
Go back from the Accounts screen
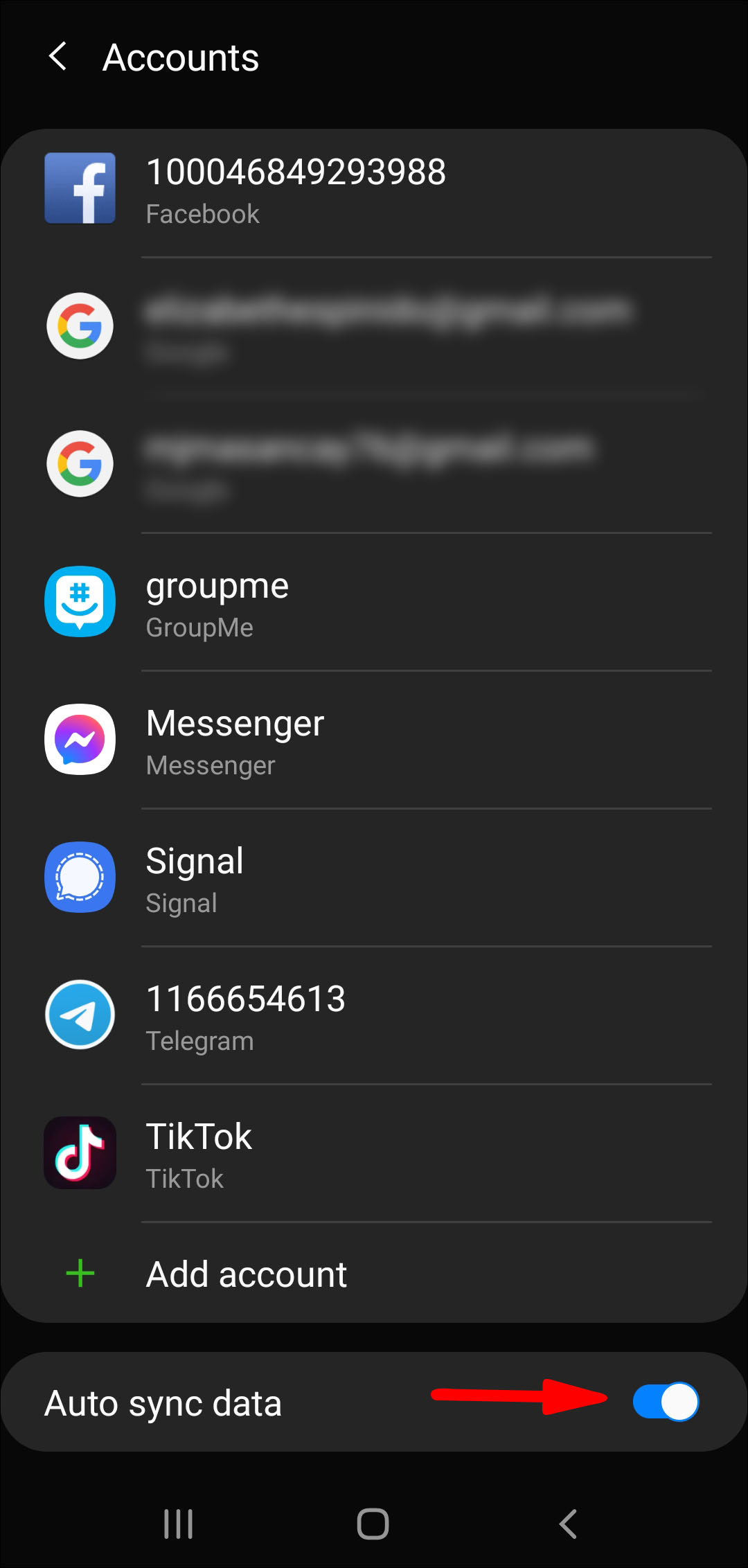click(58, 56)
